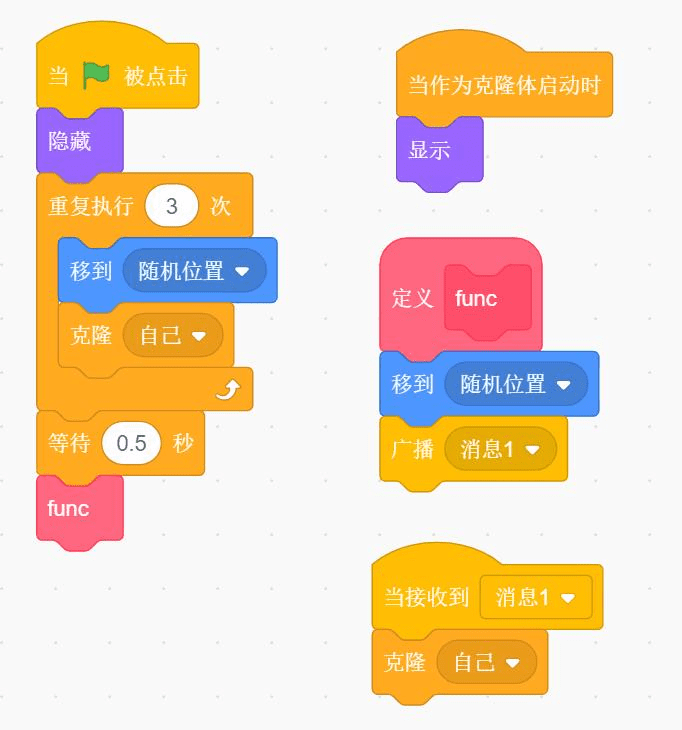
Task: Tap the func call block below the wait block
Action: [x=80, y=508]
